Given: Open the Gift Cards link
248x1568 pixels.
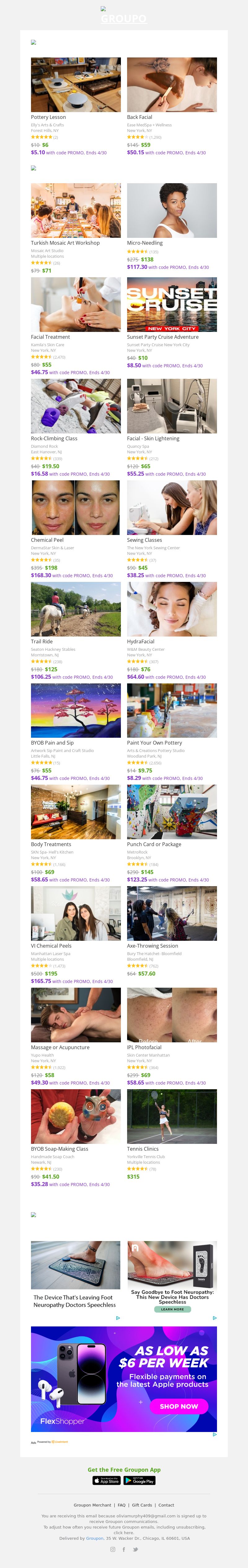Looking at the screenshot, I should pyautogui.click(x=142, y=1505).
